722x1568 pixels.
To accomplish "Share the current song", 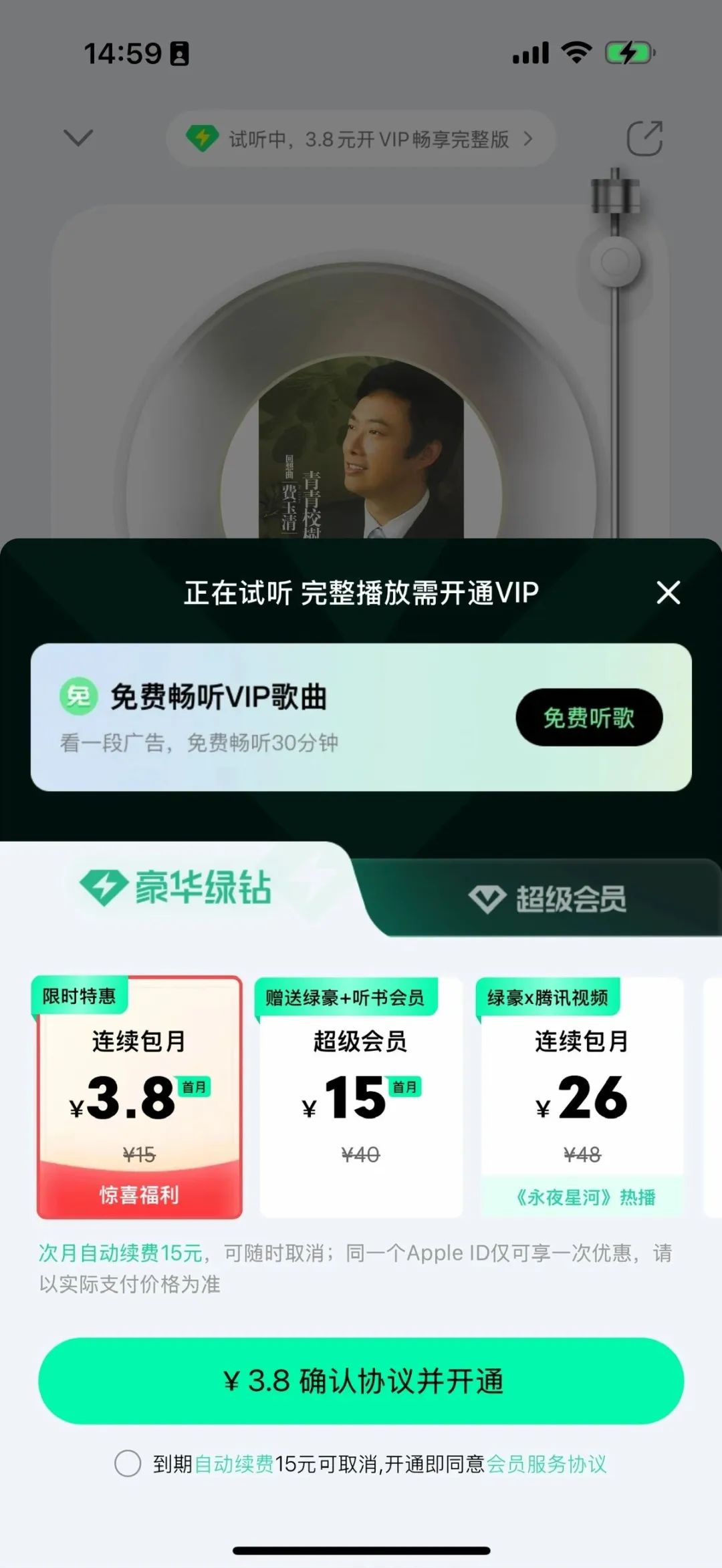I will (x=644, y=138).
